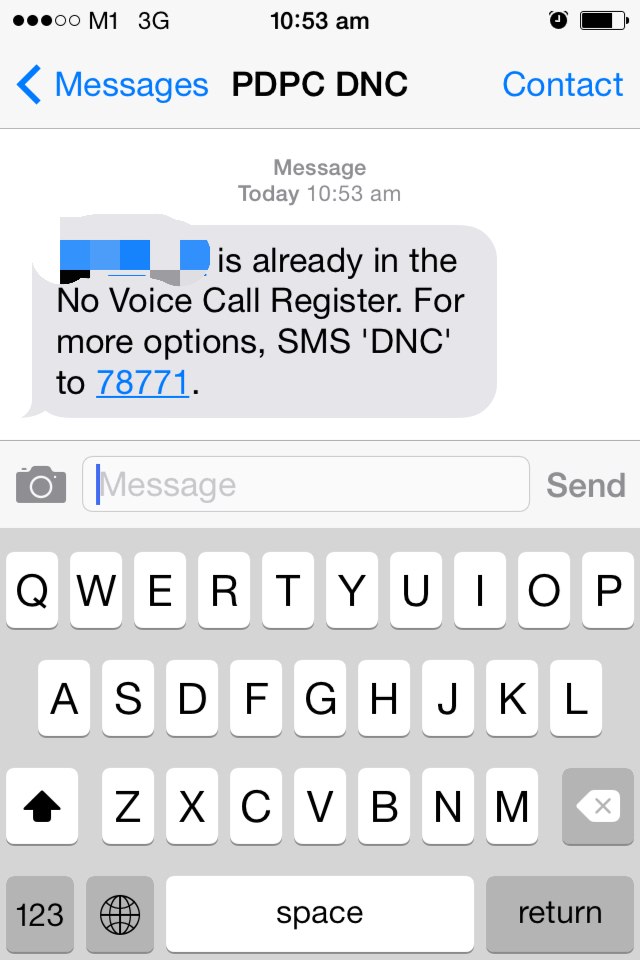The width and height of the screenshot is (640, 960).
Task: Go back to Messages list
Action: coord(112,85)
